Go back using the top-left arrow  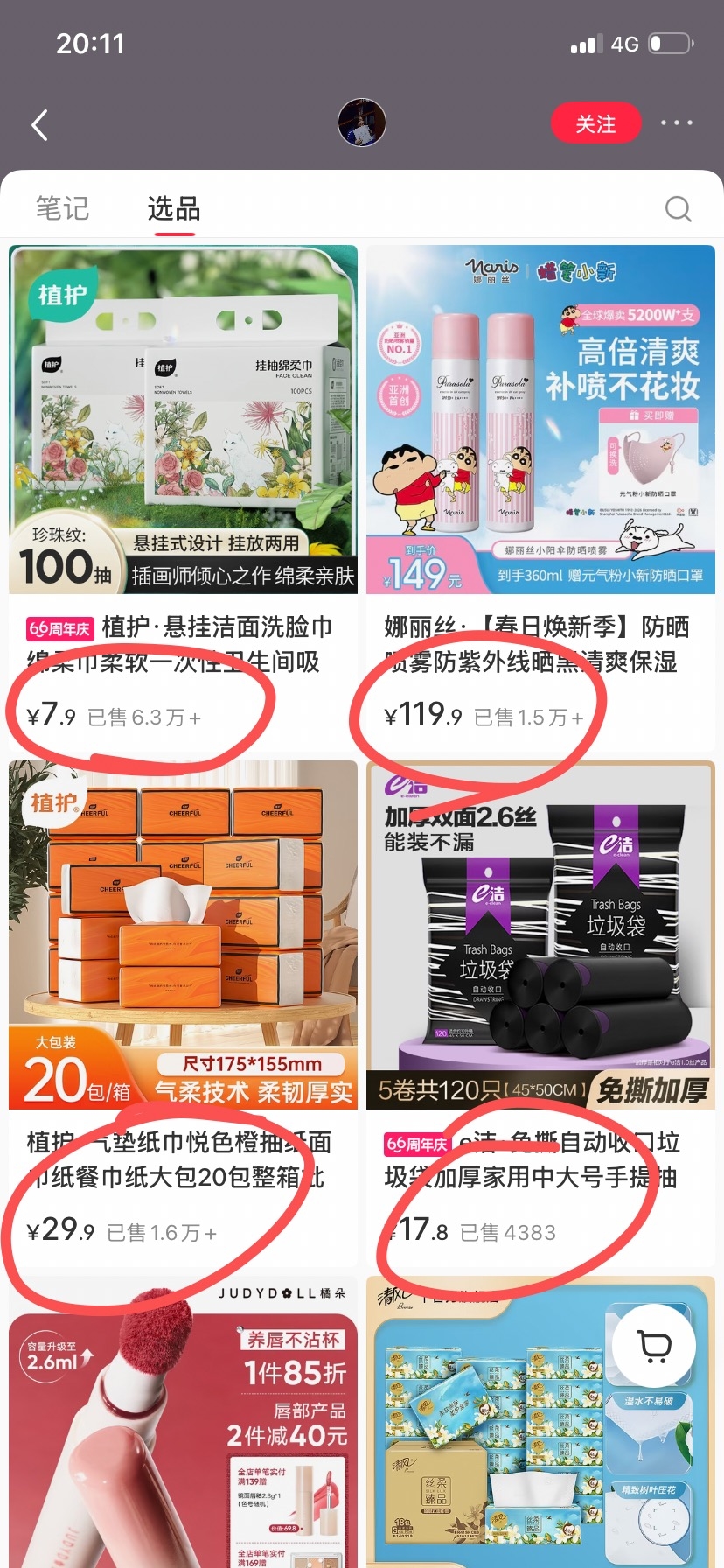click(x=39, y=124)
